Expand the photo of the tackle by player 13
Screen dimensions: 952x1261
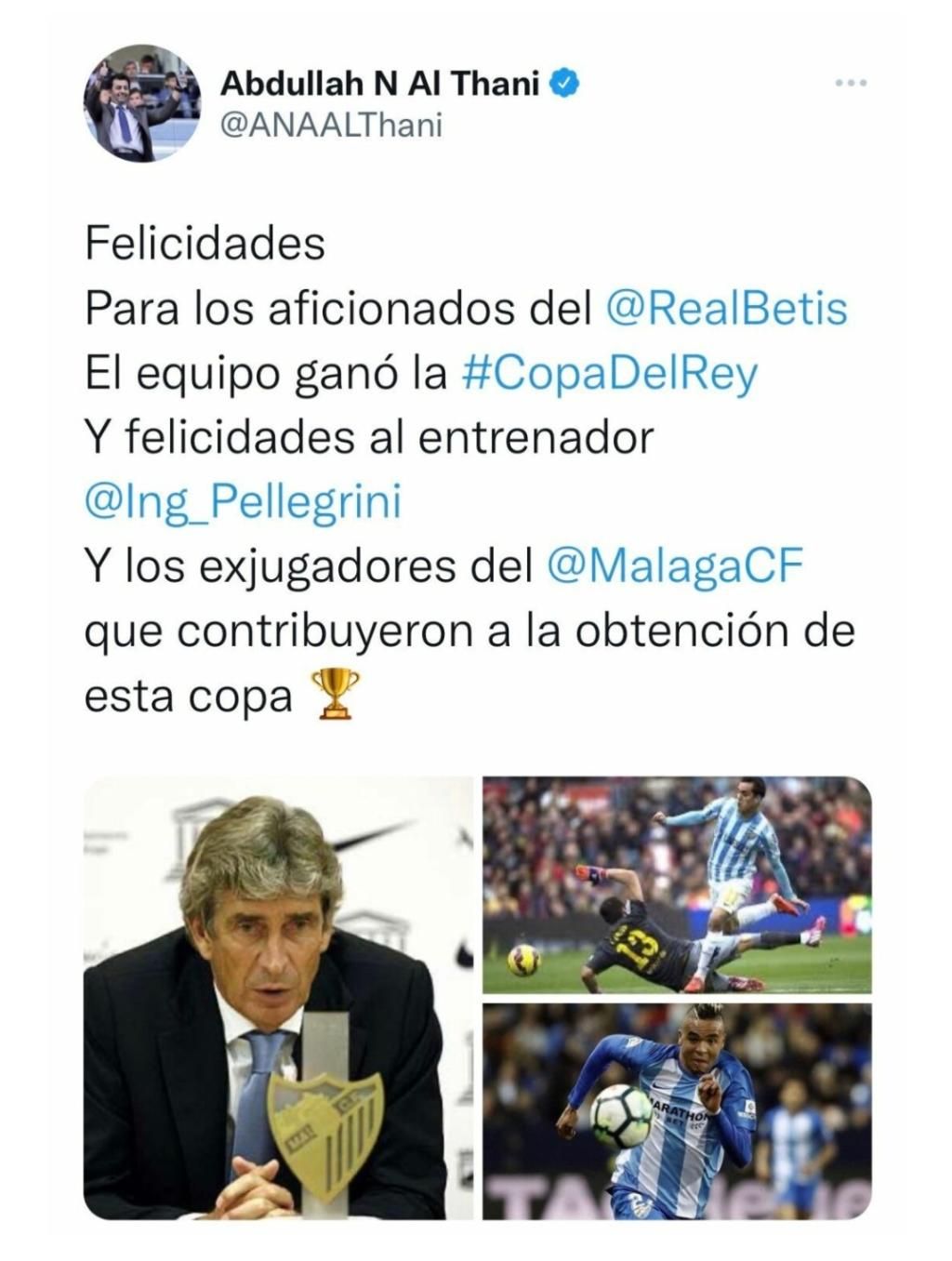pyautogui.click(x=677, y=884)
